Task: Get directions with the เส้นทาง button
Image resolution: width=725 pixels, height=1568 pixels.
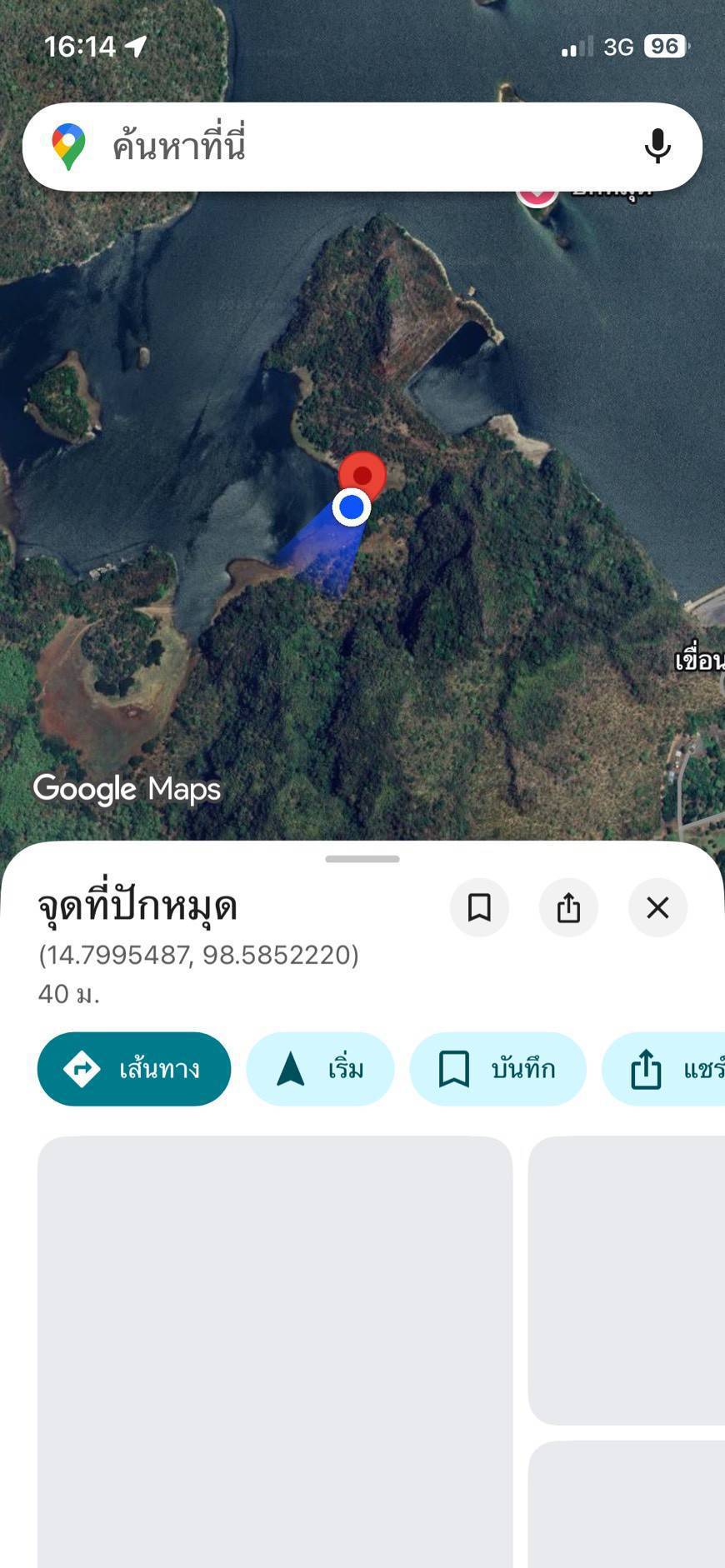Action: click(x=134, y=1069)
